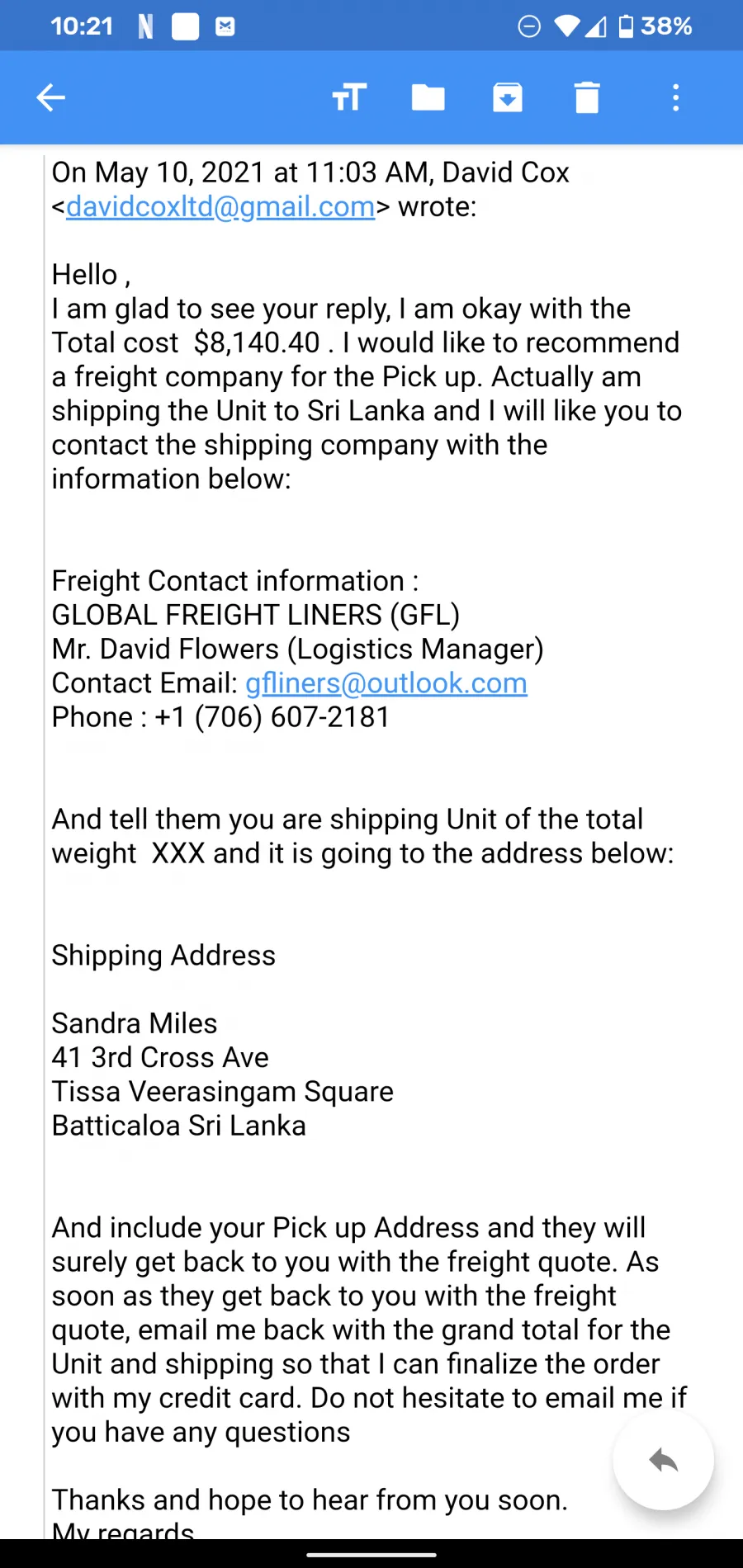
Task: Change text size with the TT icon
Action: 349,97
